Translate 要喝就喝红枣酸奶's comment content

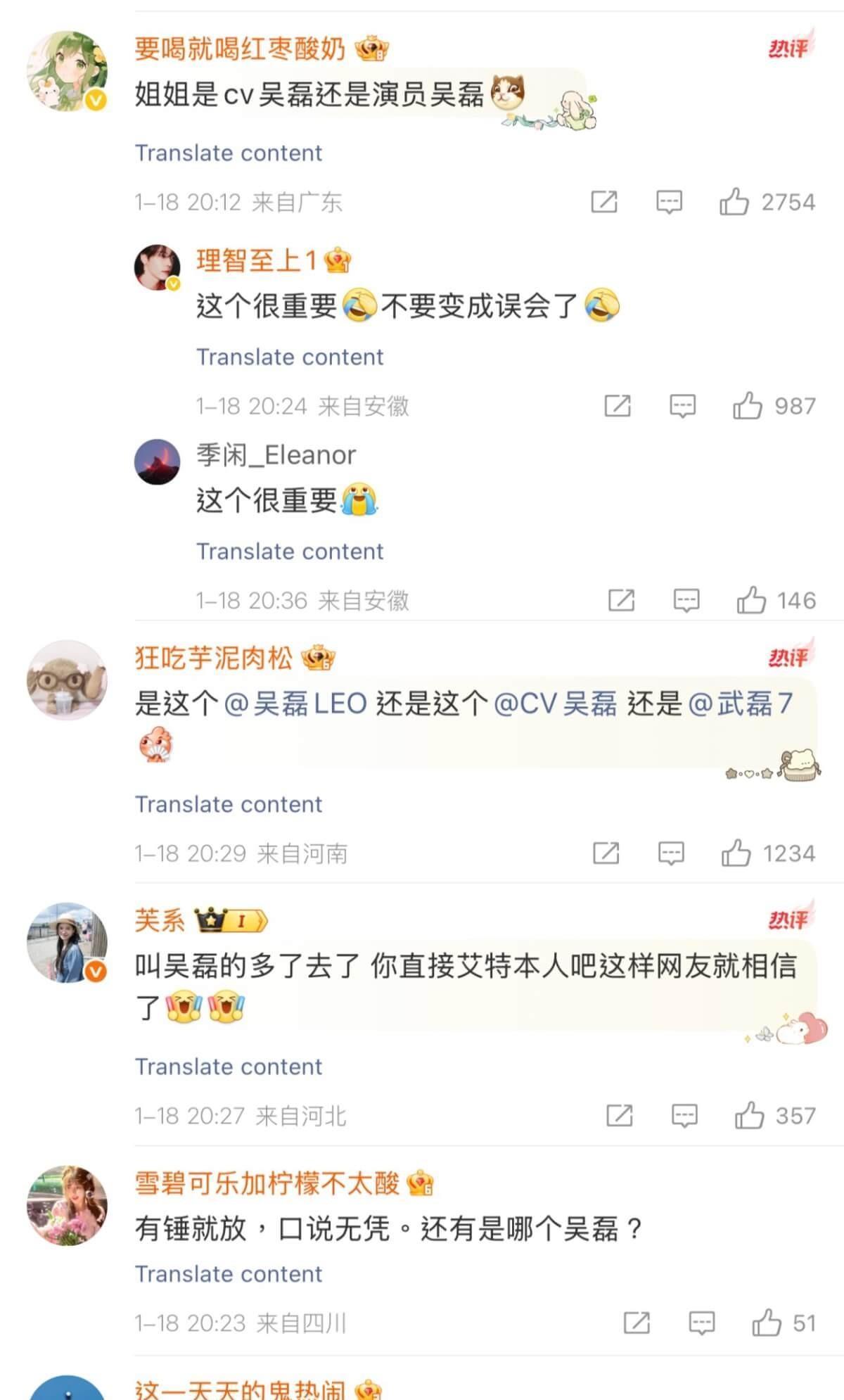click(x=229, y=153)
